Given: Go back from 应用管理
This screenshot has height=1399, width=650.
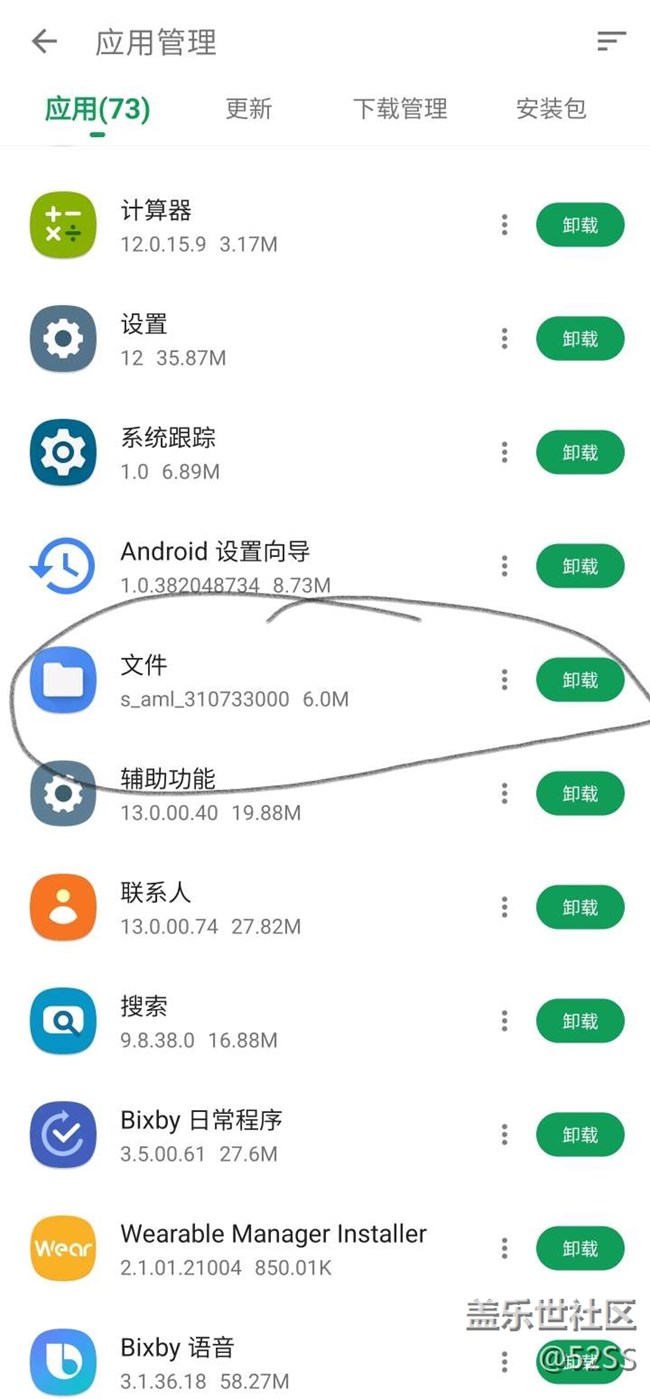Looking at the screenshot, I should tap(44, 42).
